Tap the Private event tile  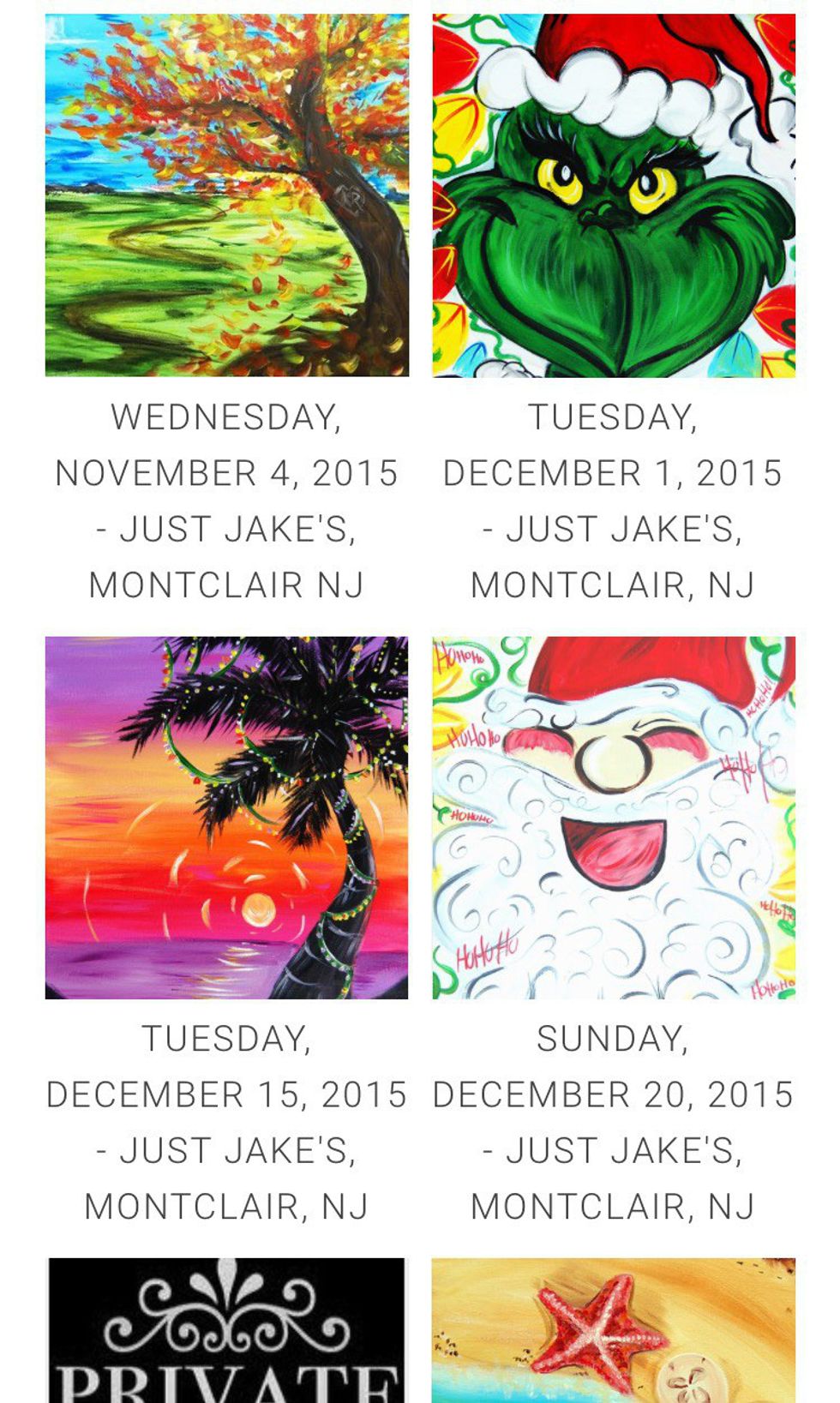226,1330
